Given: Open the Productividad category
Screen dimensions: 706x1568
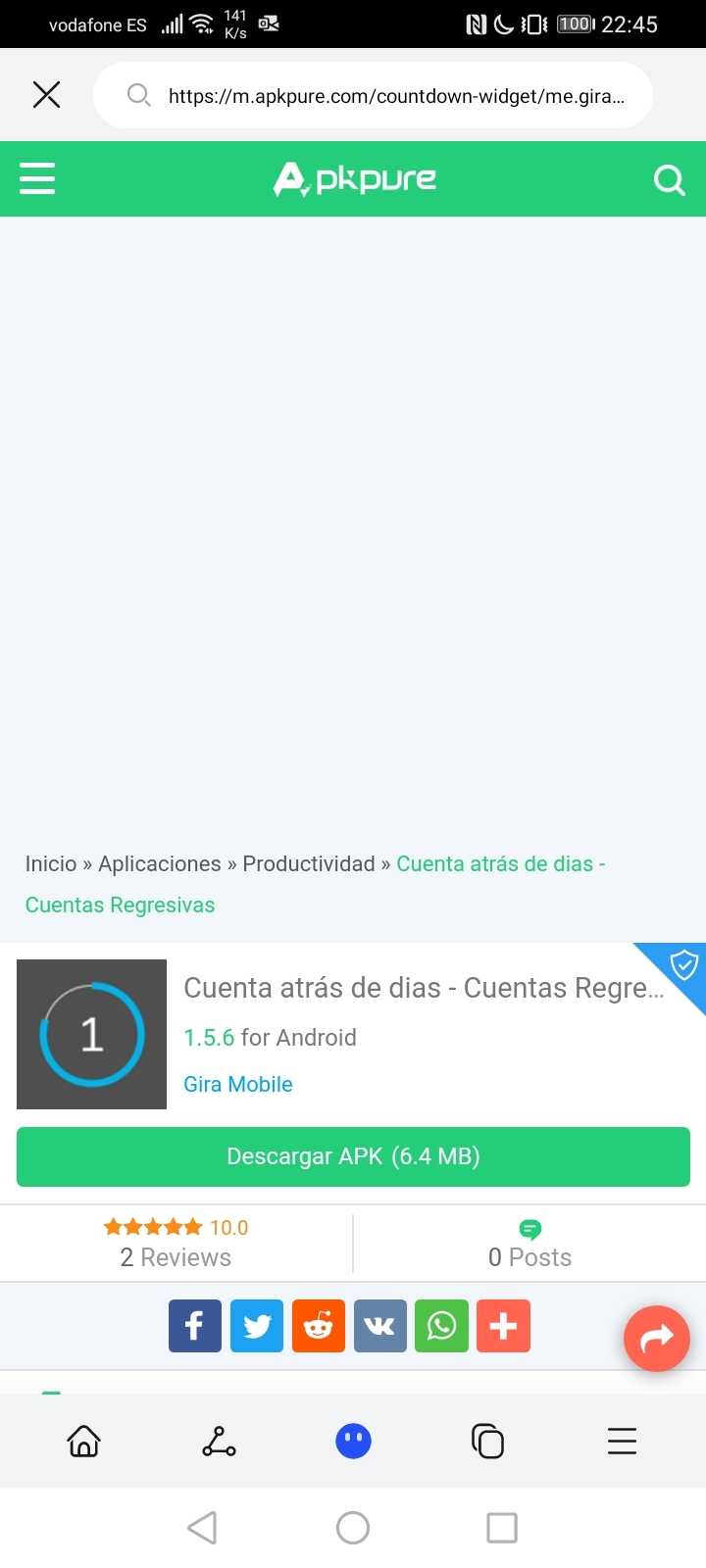Looking at the screenshot, I should [x=308, y=863].
